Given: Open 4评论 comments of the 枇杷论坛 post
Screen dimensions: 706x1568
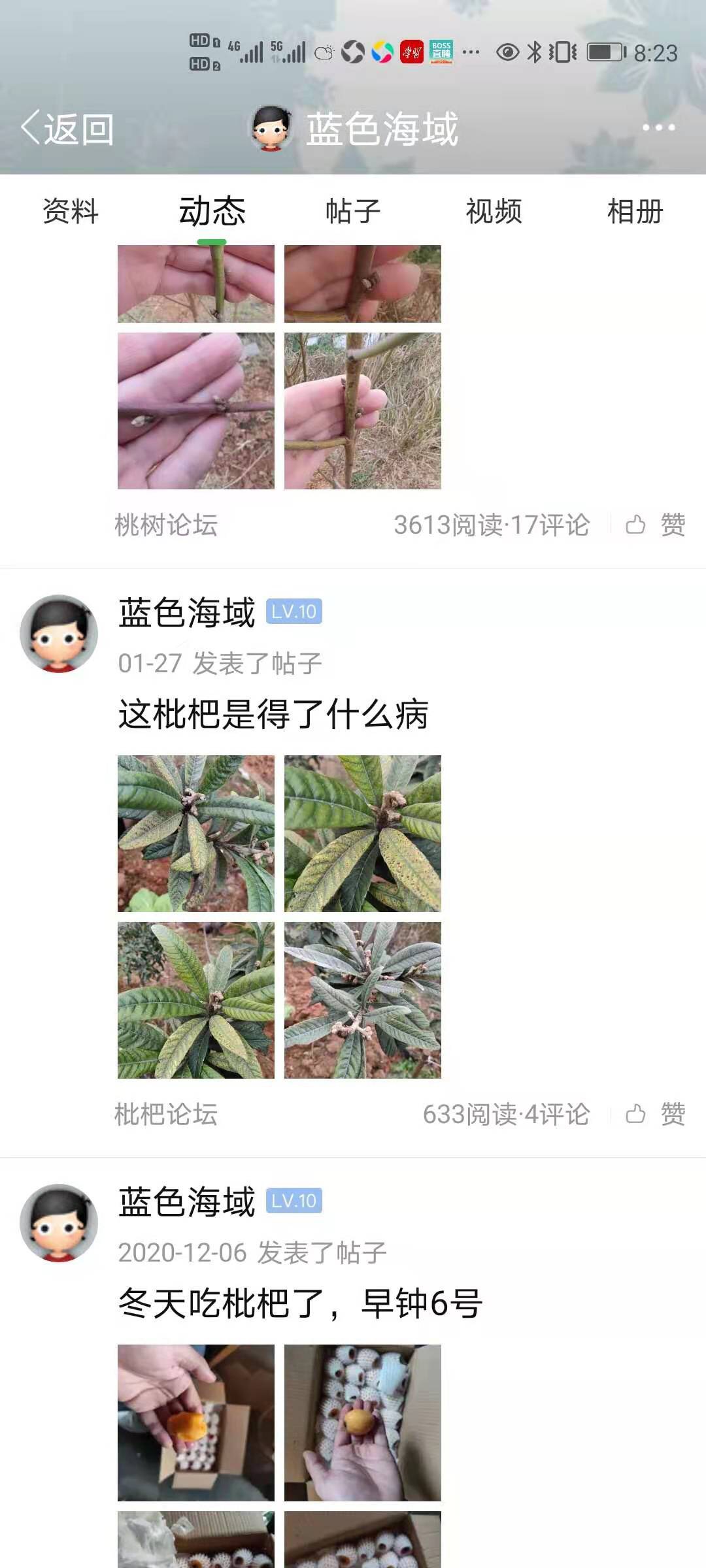Looking at the screenshot, I should [558, 1114].
